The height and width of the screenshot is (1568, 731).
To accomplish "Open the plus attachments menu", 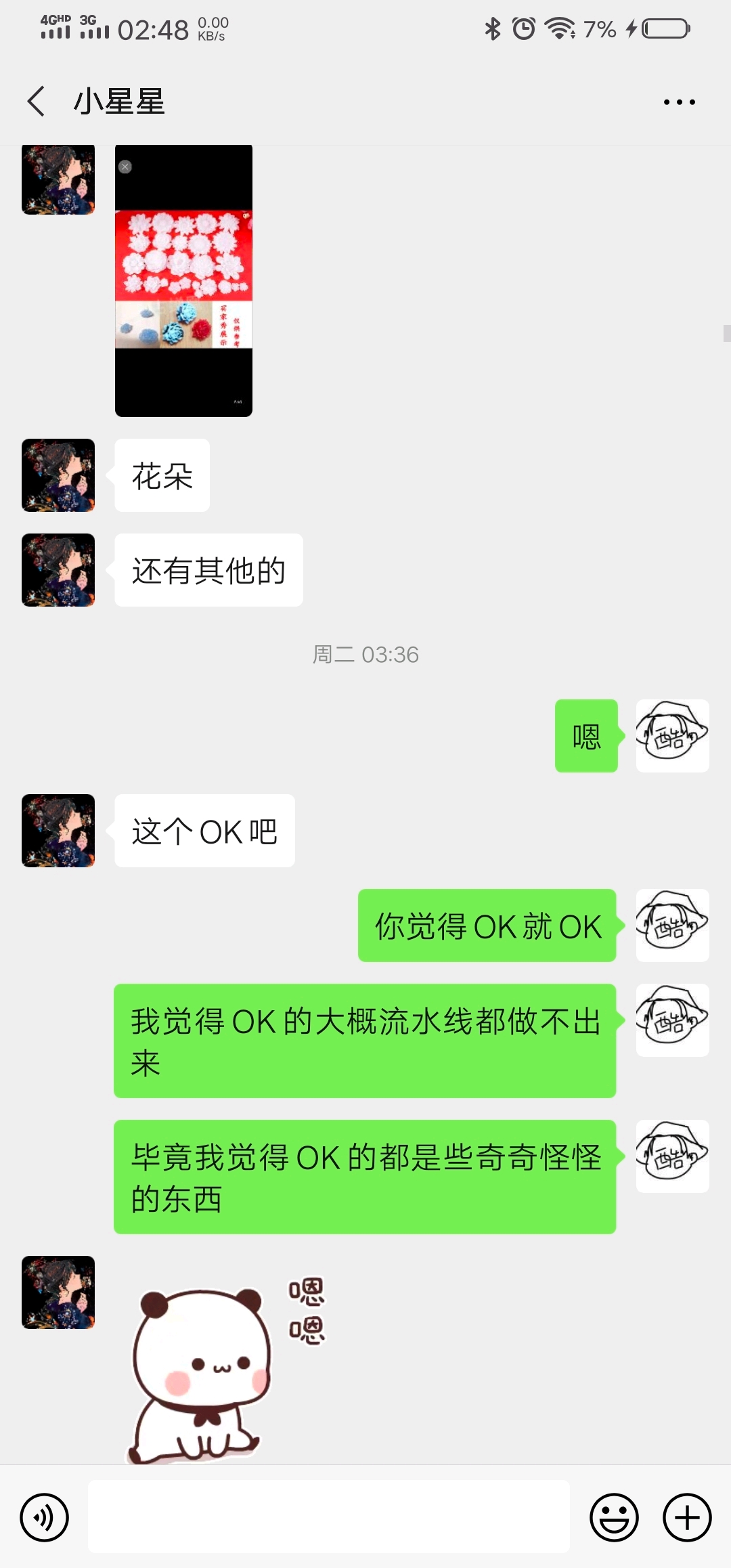I will tap(686, 1517).
